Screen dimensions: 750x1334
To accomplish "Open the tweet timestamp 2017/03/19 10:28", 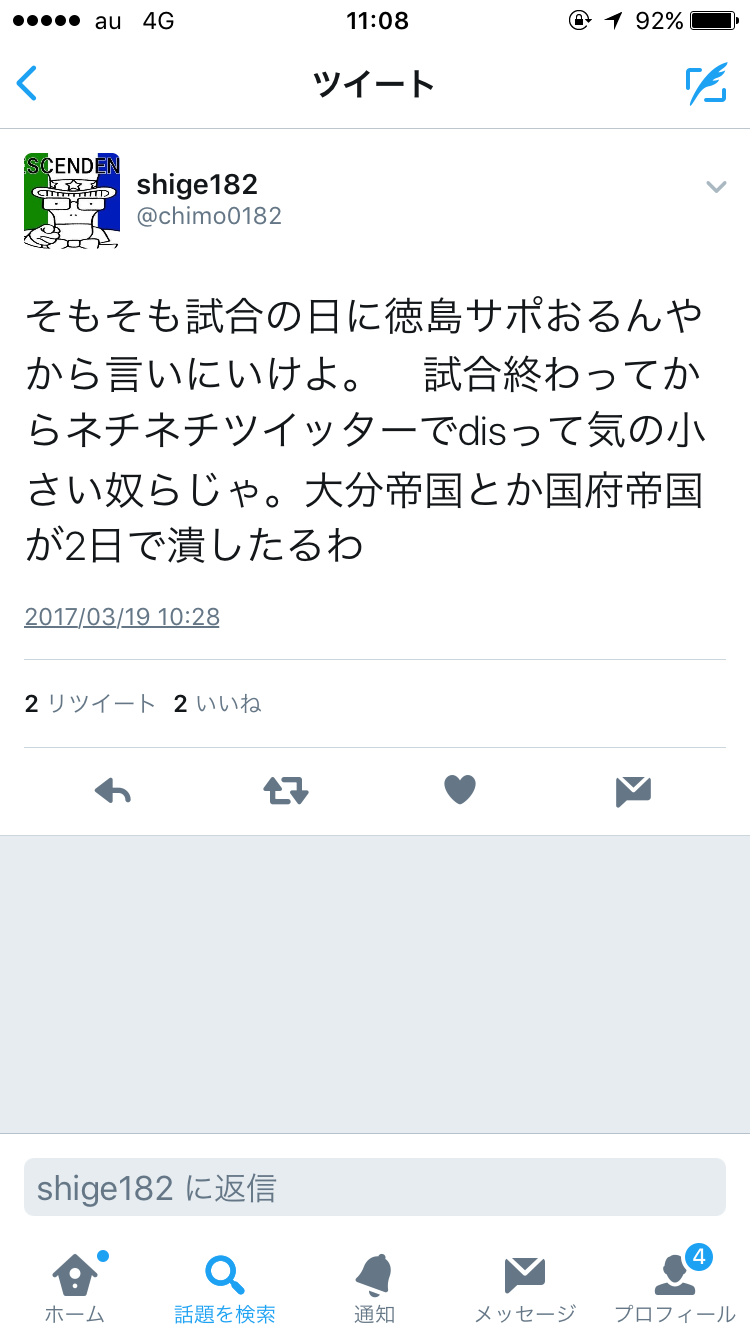I will 122,617.
